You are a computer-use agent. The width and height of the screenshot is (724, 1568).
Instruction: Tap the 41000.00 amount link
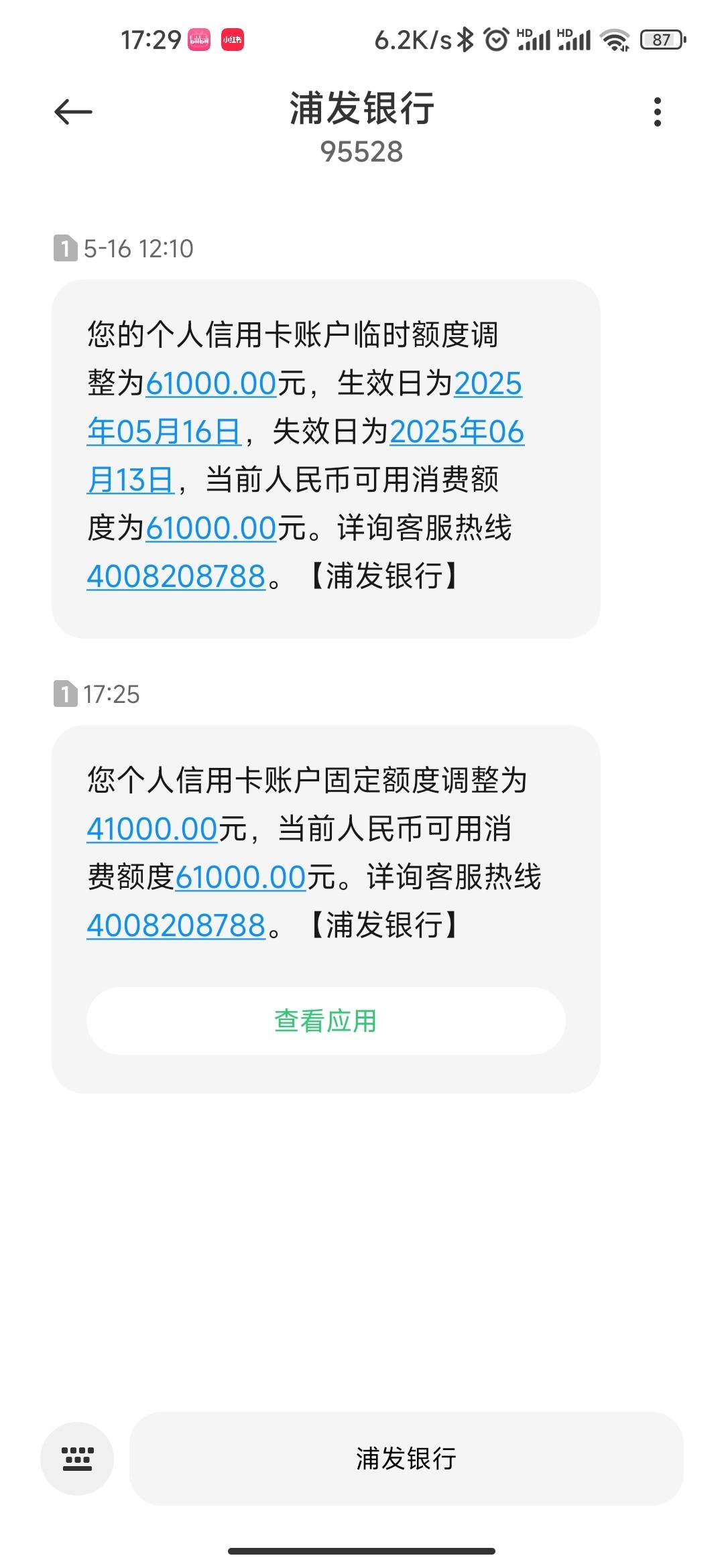pos(152,829)
